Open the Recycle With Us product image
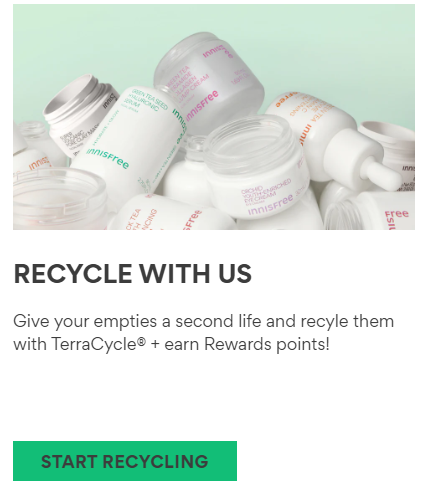The height and width of the screenshot is (500, 430). (214, 117)
